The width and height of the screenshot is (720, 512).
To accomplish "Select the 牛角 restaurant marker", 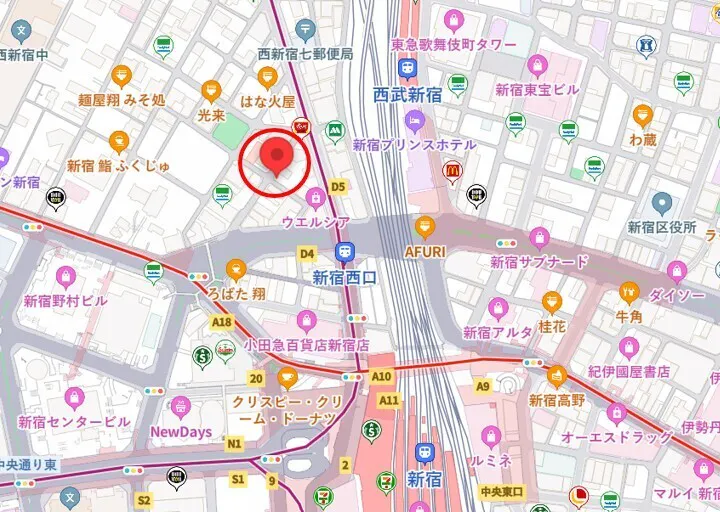I will [x=629, y=293].
